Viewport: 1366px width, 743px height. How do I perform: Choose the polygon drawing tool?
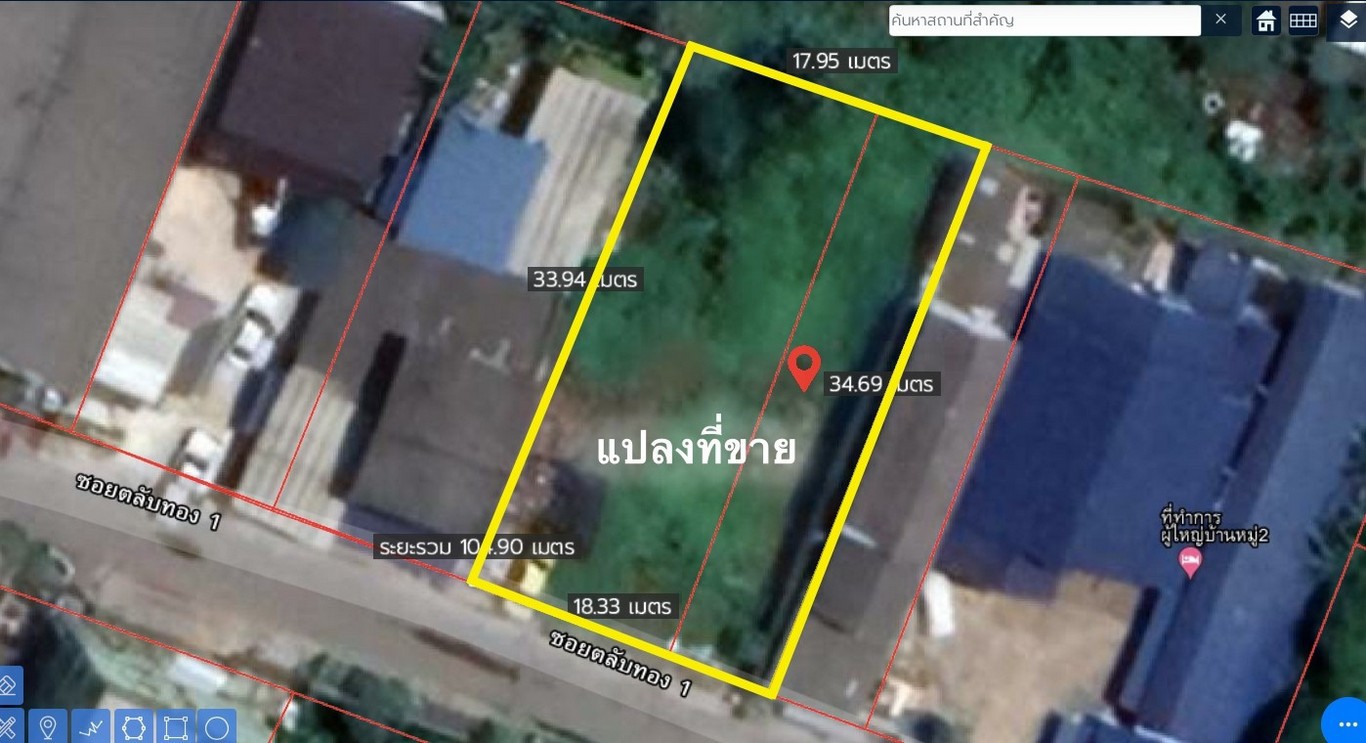click(134, 727)
